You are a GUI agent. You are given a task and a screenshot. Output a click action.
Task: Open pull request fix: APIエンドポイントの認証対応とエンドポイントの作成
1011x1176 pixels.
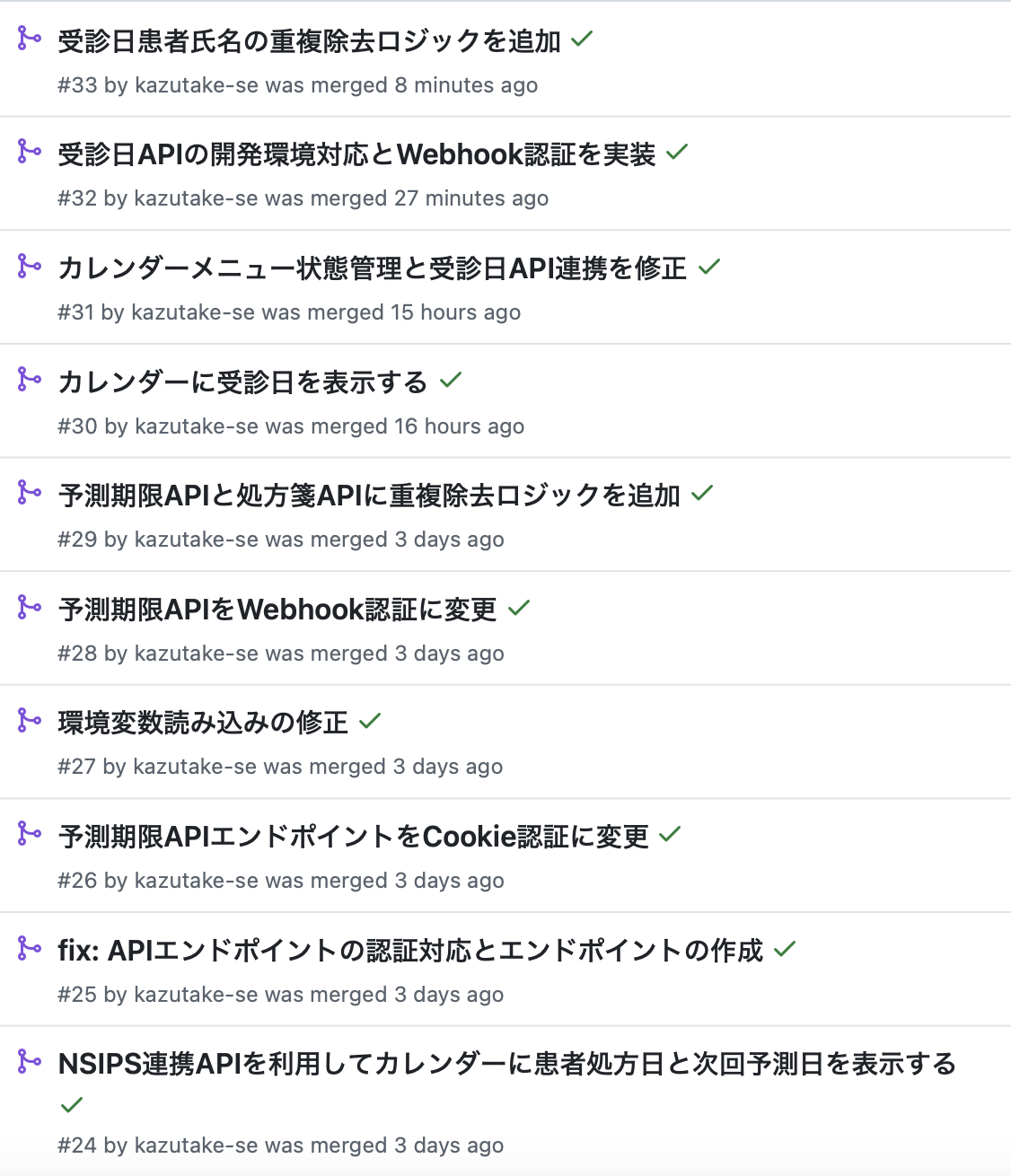410,951
